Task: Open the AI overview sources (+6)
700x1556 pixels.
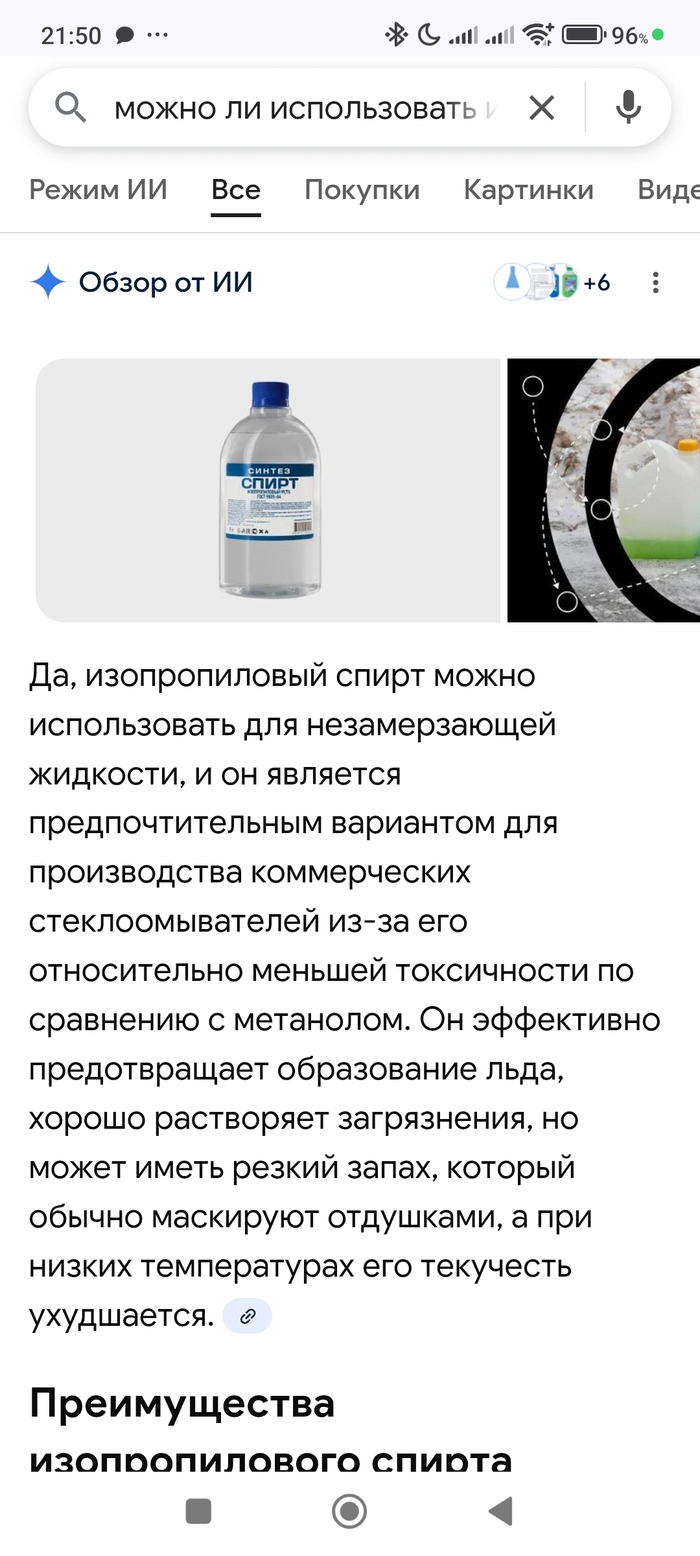Action: pyautogui.click(x=552, y=283)
